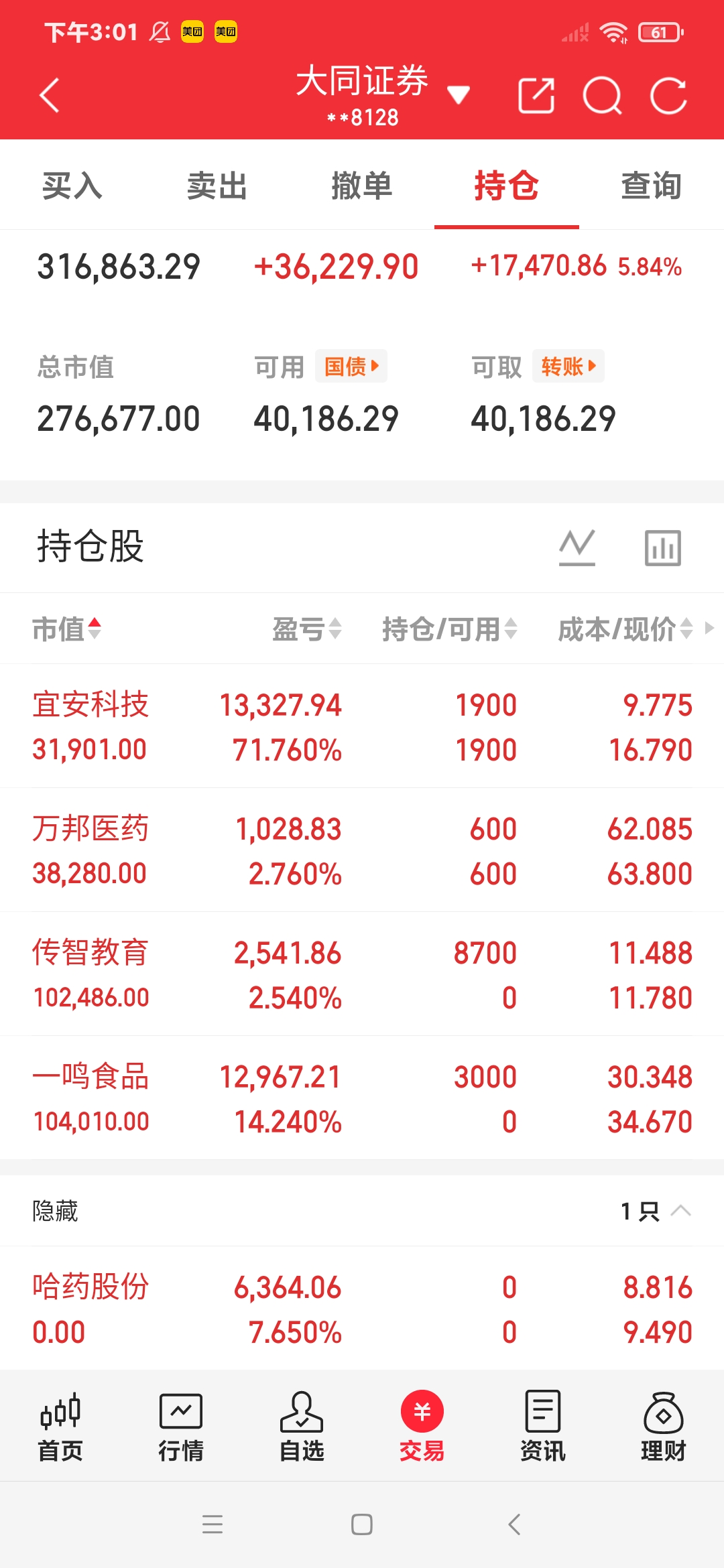
Task: Open the 理财 bottom tab
Action: click(x=664, y=1427)
